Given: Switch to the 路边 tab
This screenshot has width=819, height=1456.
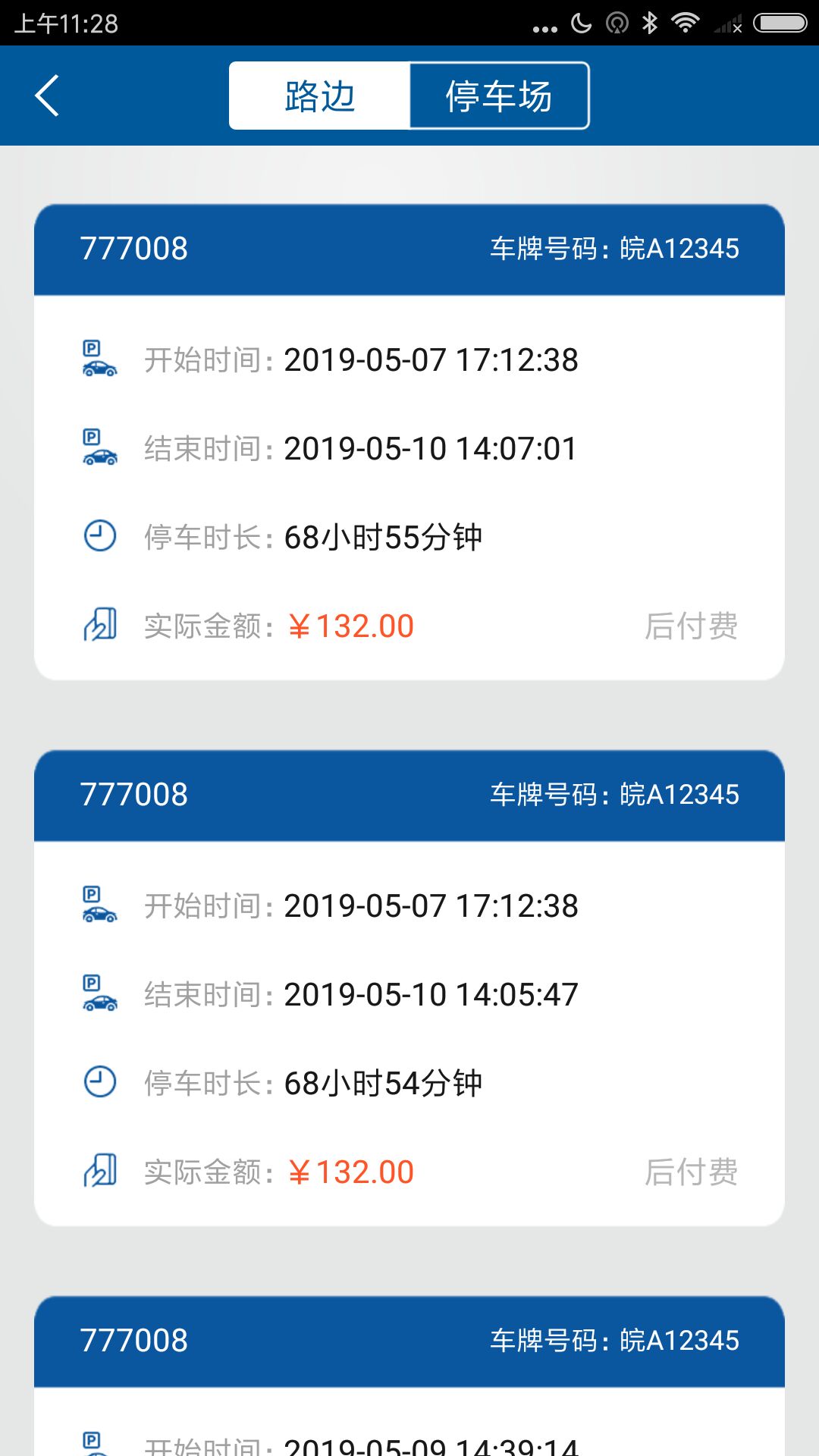Looking at the screenshot, I should coord(318,95).
